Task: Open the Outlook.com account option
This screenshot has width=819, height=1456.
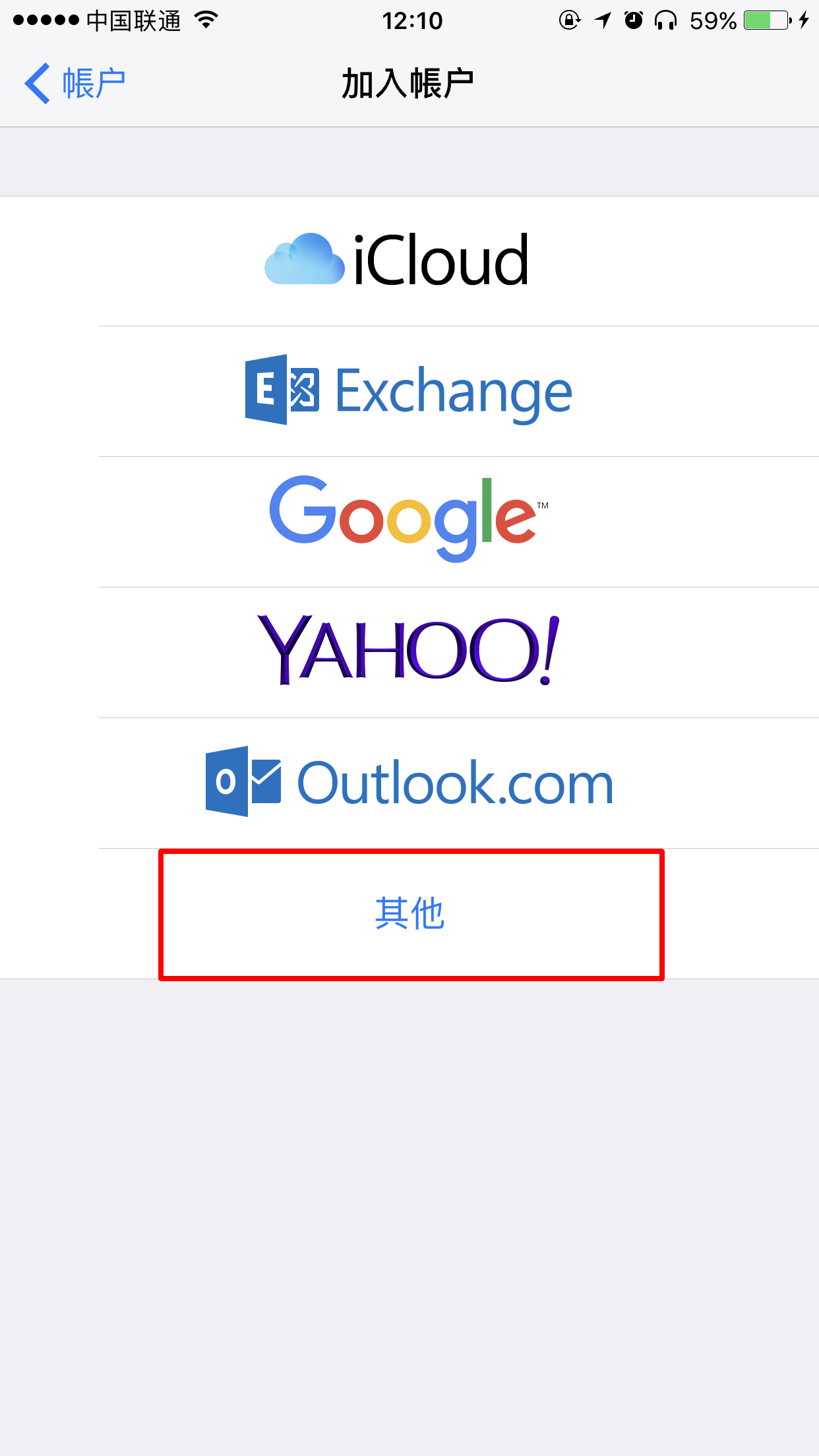Action: (x=409, y=783)
